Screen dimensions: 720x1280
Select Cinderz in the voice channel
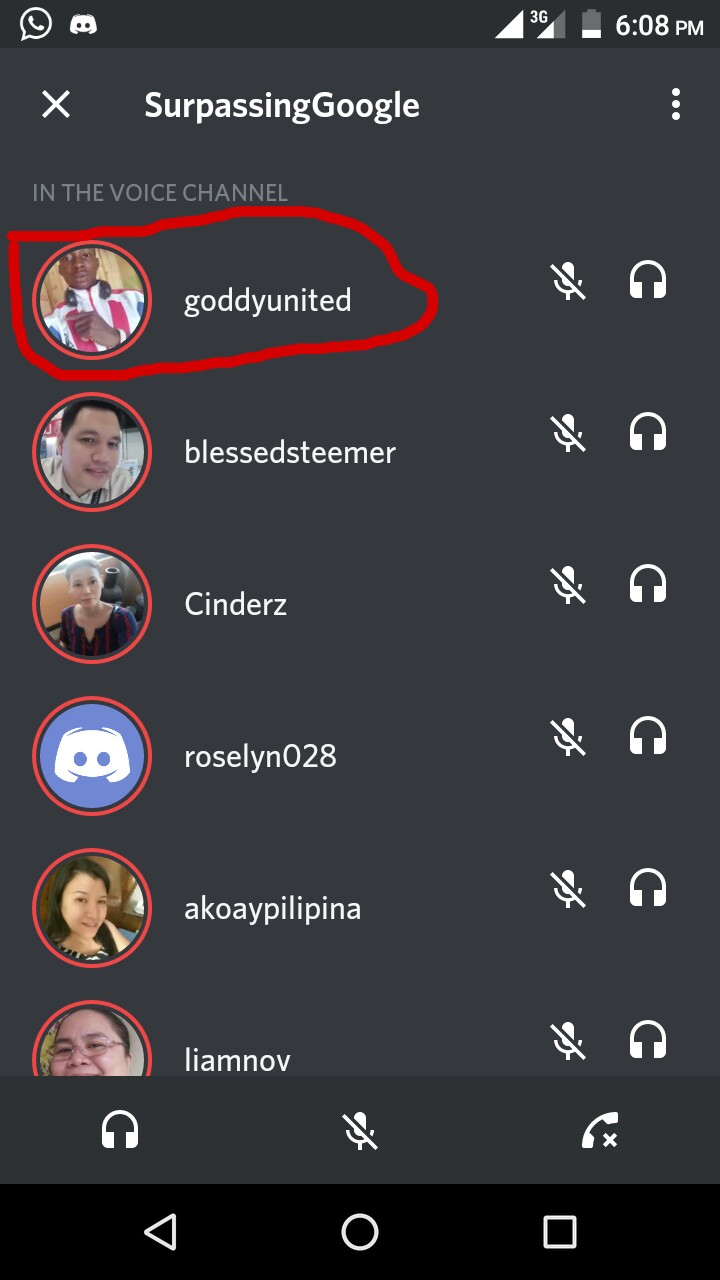click(360, 604)
